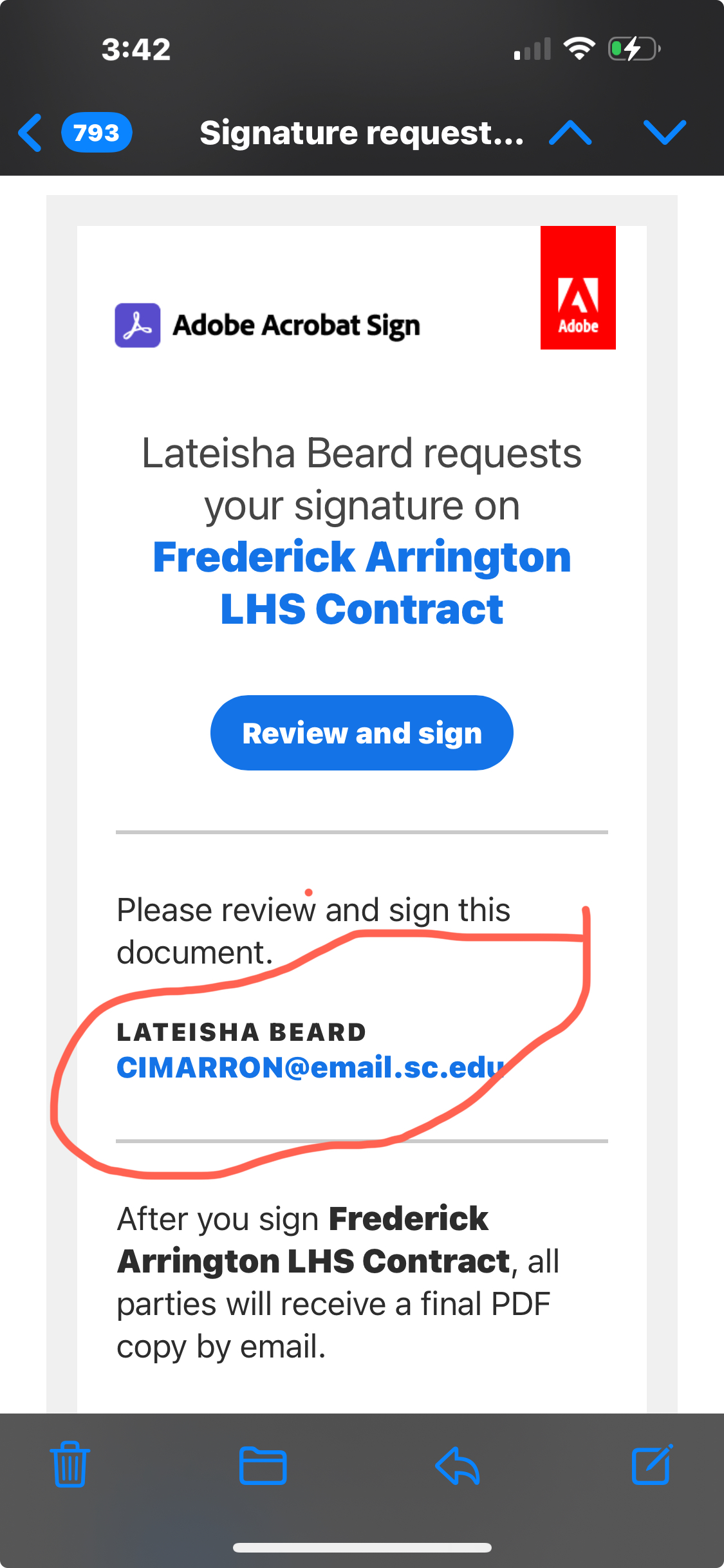Open the CIMARRON@email.sc.edu address link

click(x=310, y=1067)
